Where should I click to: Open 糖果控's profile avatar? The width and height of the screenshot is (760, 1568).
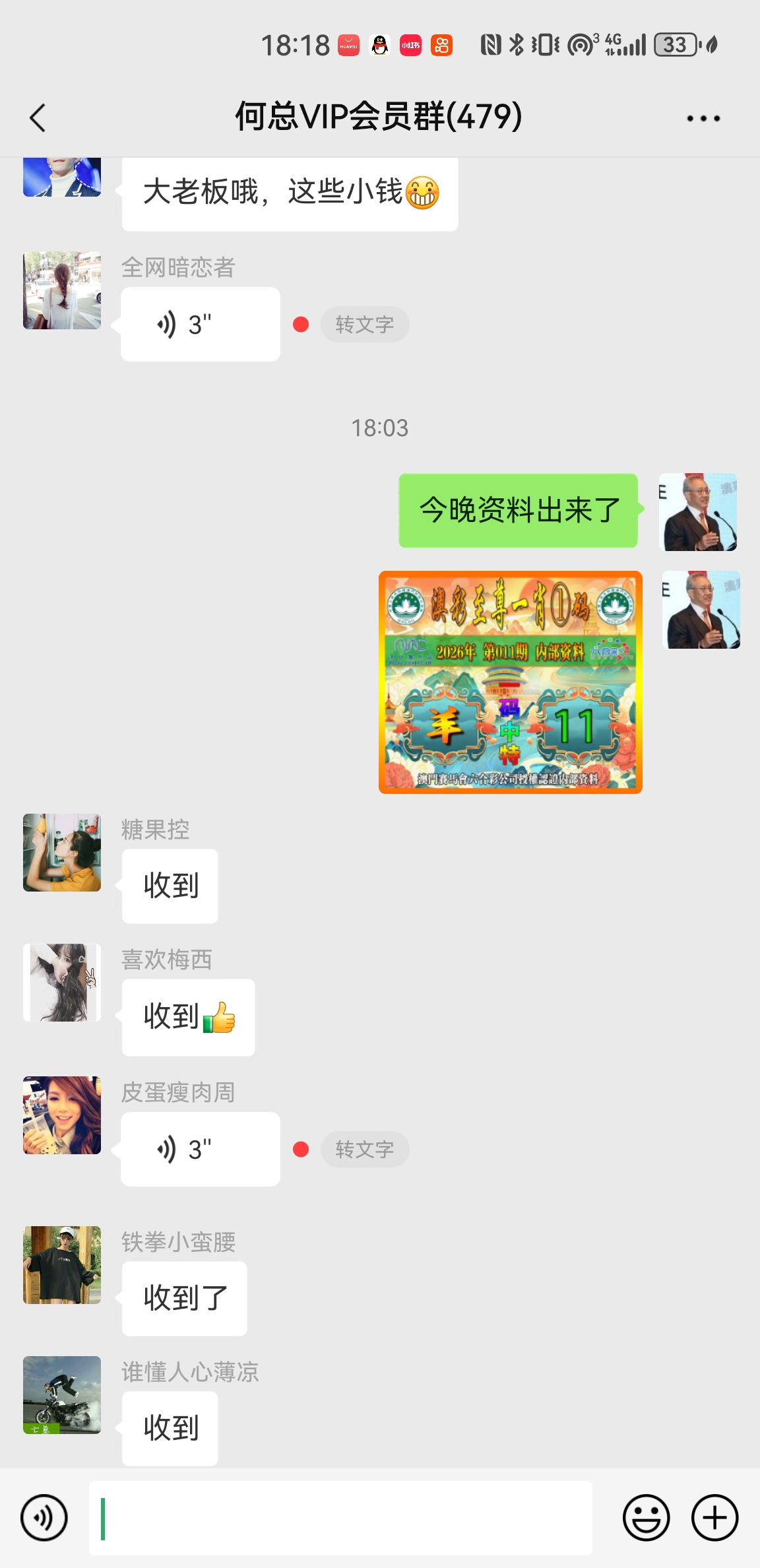(61, 853)
